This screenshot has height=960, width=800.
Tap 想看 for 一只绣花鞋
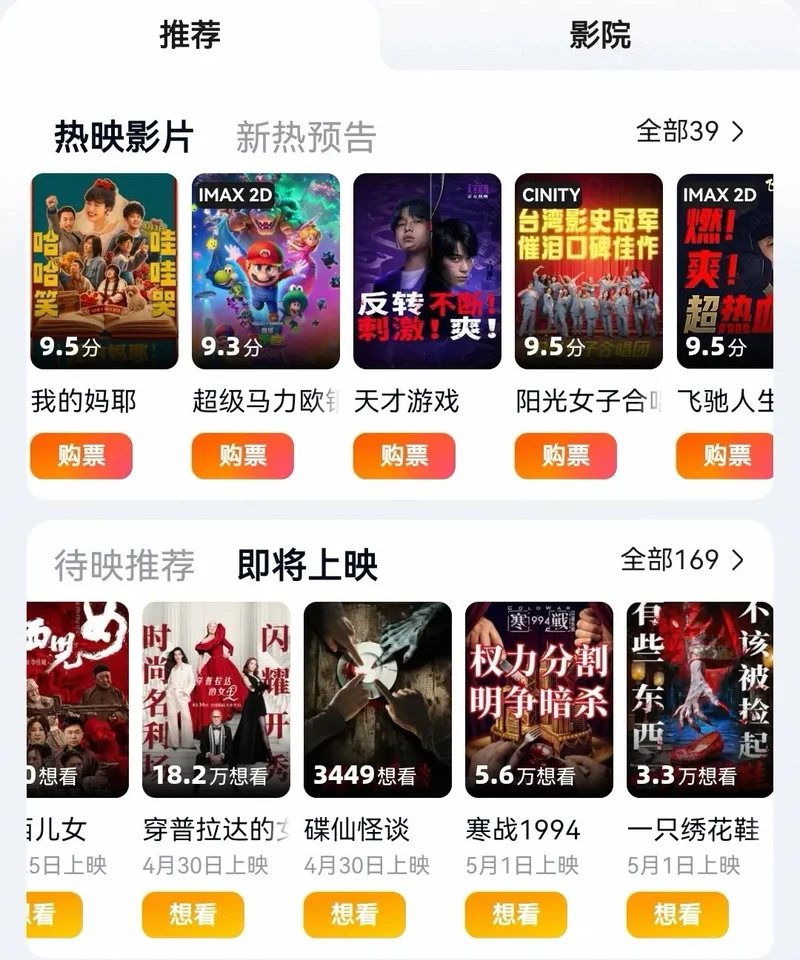(677, 914)
